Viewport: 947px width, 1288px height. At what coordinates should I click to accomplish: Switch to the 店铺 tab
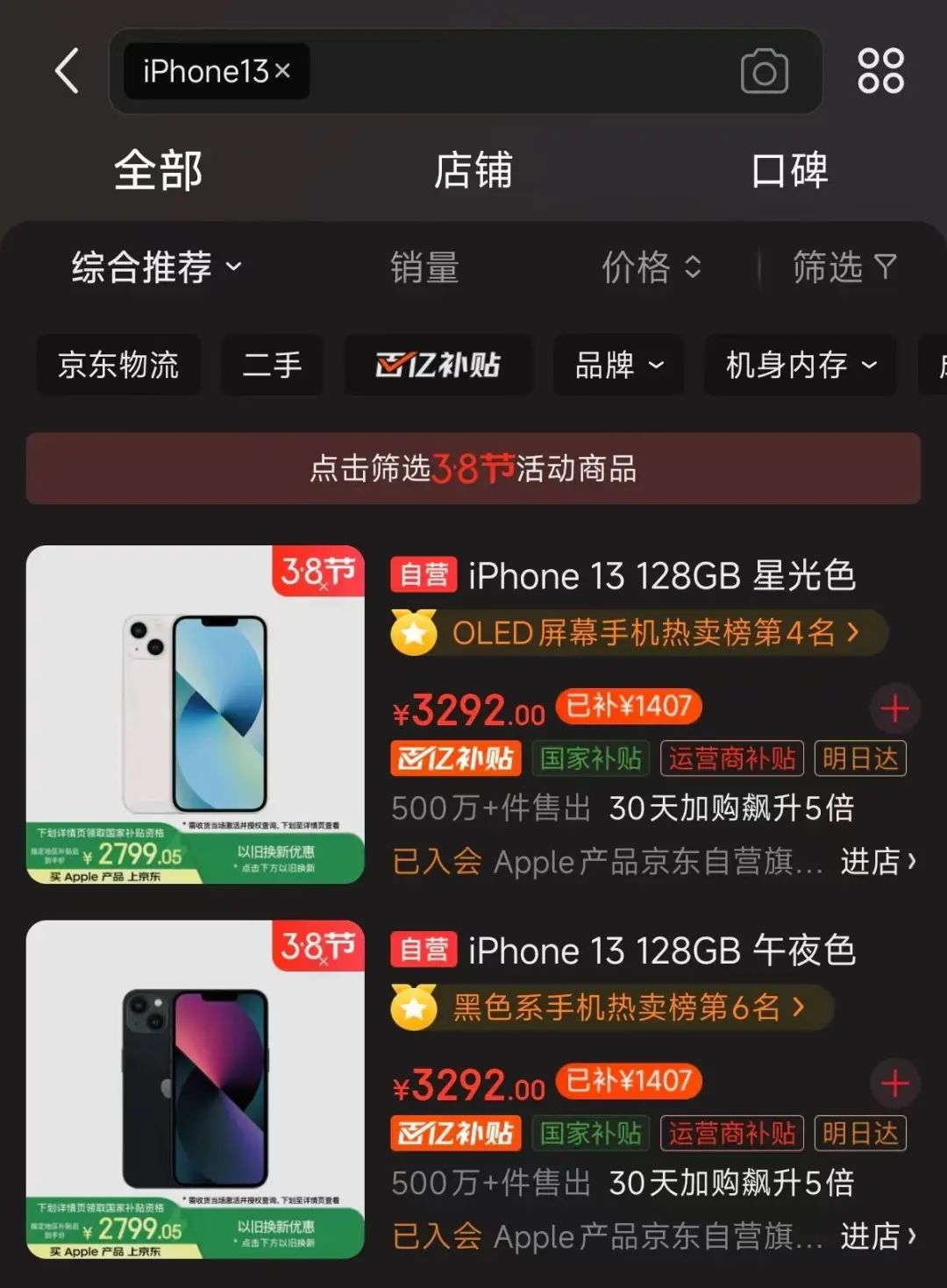click(x=473, y=170)
